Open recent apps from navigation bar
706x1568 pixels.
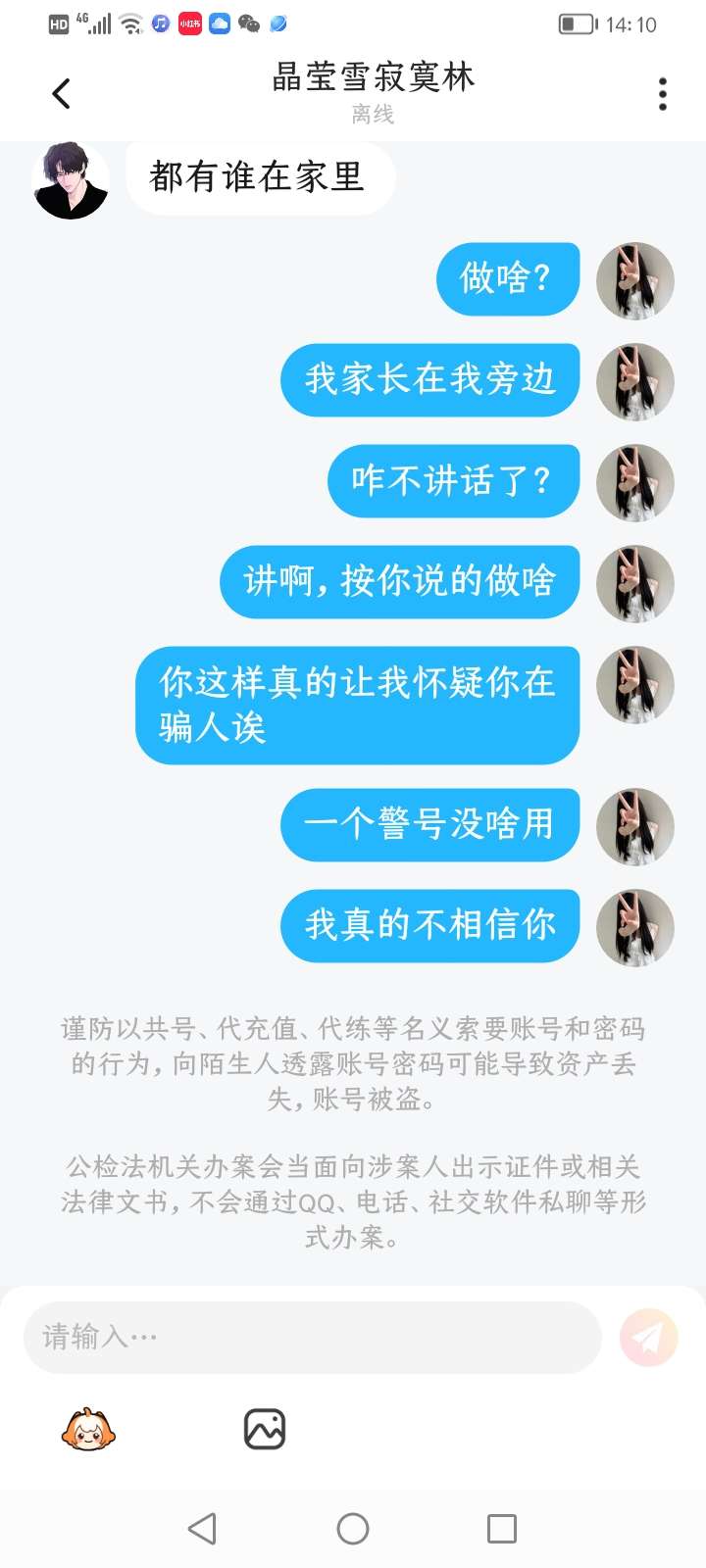502,1529
